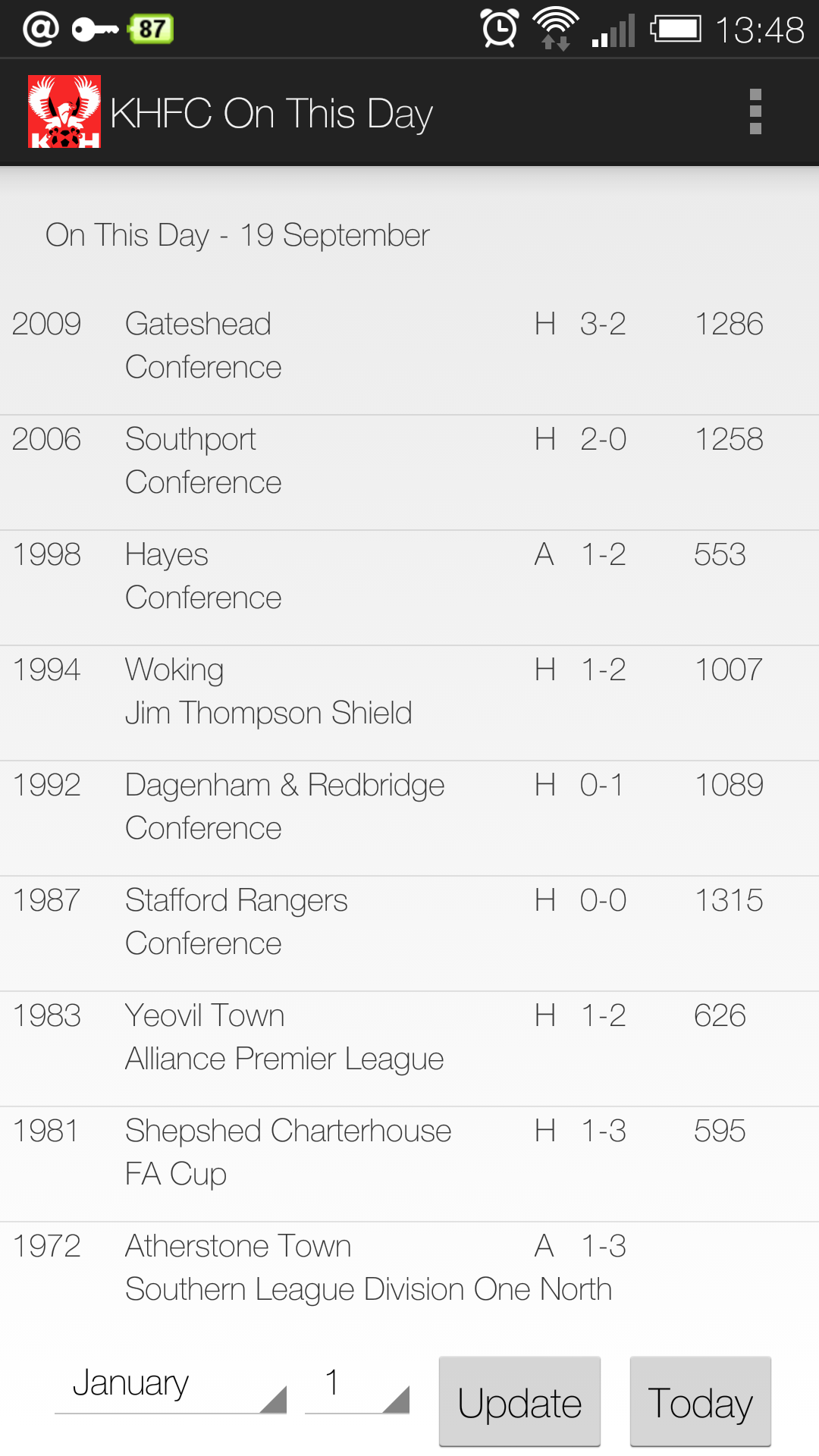Jump to Today's date
The image size is (819, 1456).
click(700, 1402)
